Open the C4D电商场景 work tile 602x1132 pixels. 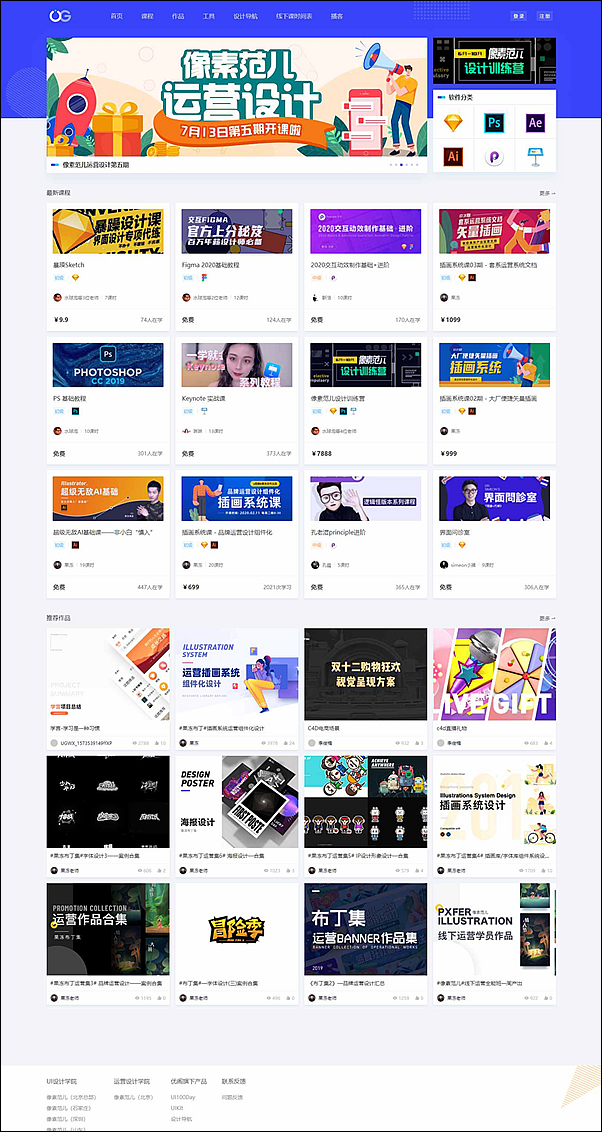365,678
